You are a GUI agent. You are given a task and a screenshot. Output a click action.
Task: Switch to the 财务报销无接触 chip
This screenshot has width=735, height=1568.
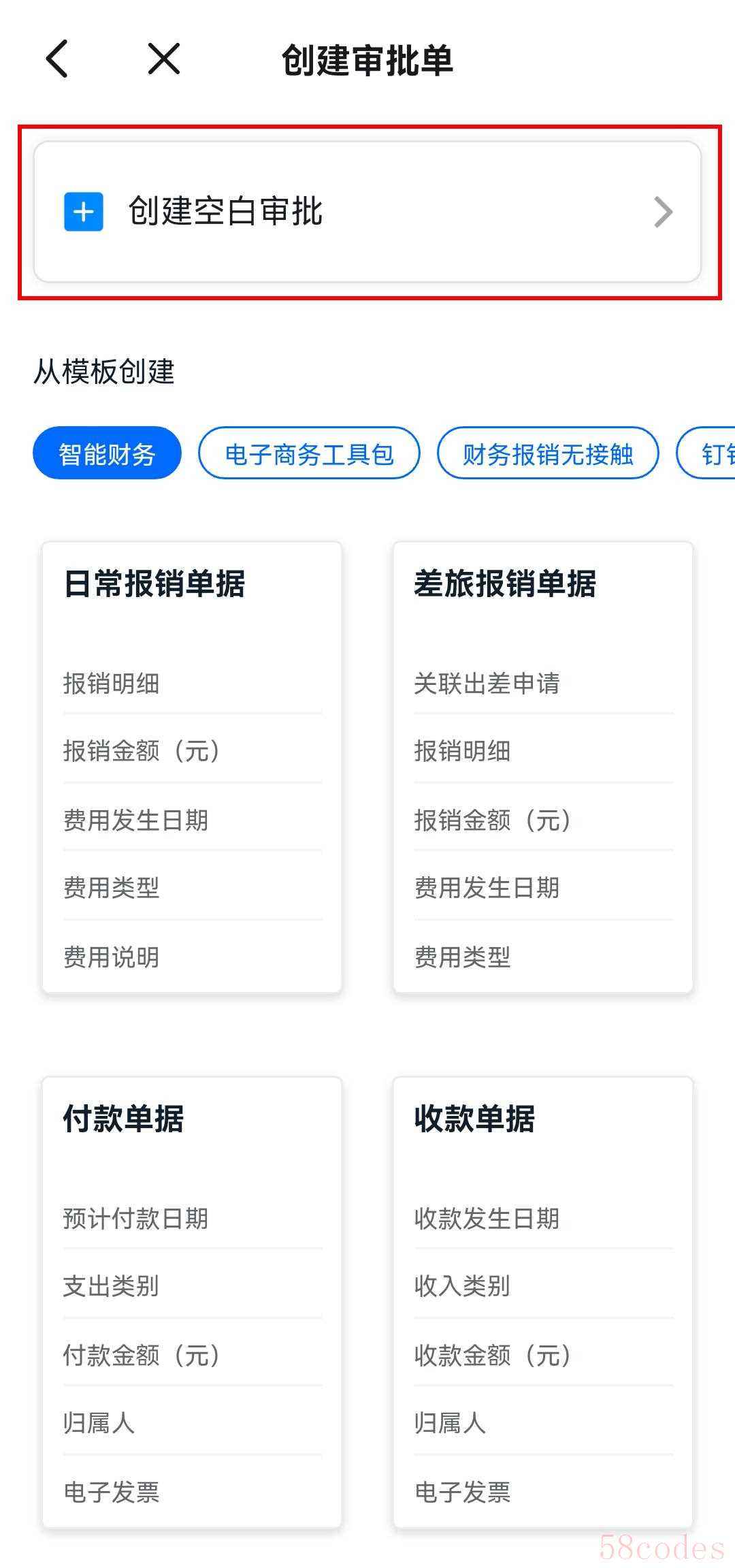[548, 453]
